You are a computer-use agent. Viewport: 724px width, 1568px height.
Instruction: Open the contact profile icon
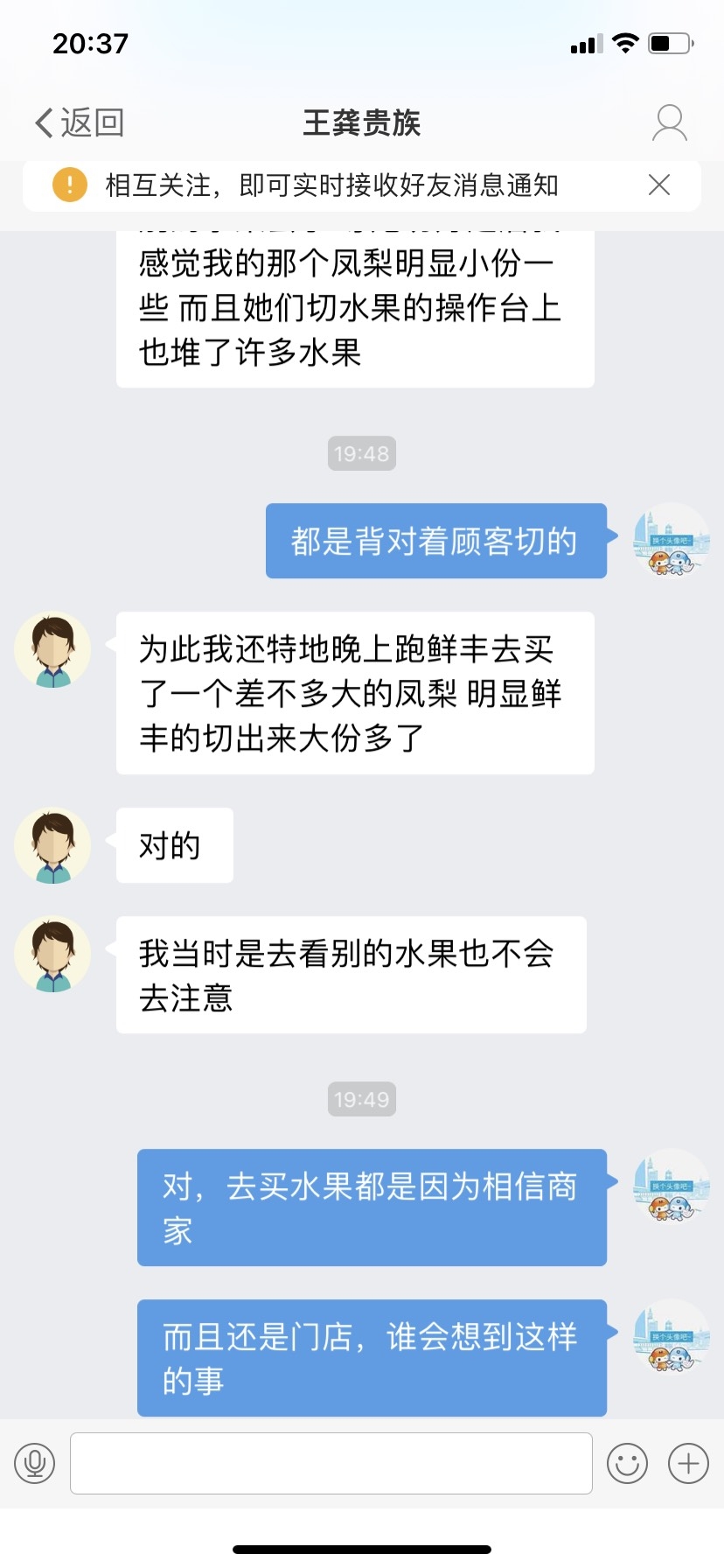click(x=670, y=122)
